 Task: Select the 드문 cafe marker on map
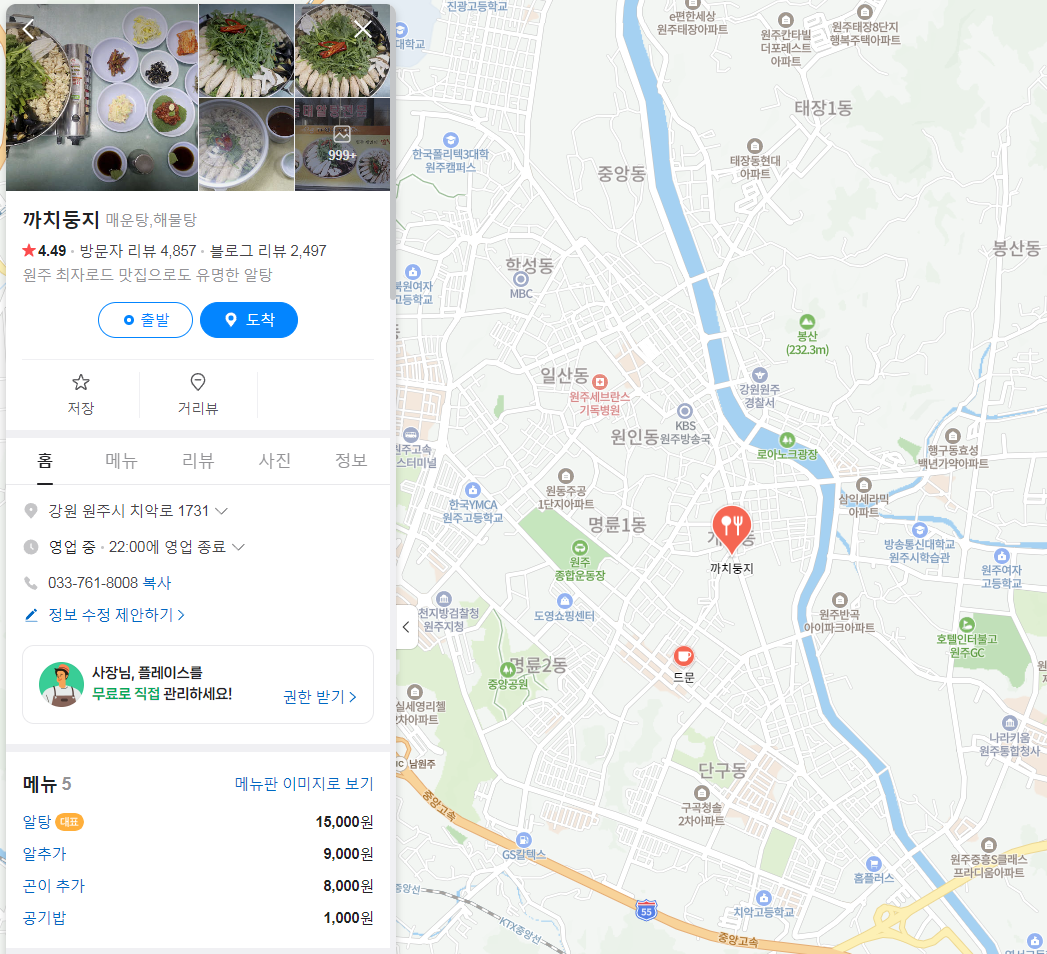click(x=683, y=657)
